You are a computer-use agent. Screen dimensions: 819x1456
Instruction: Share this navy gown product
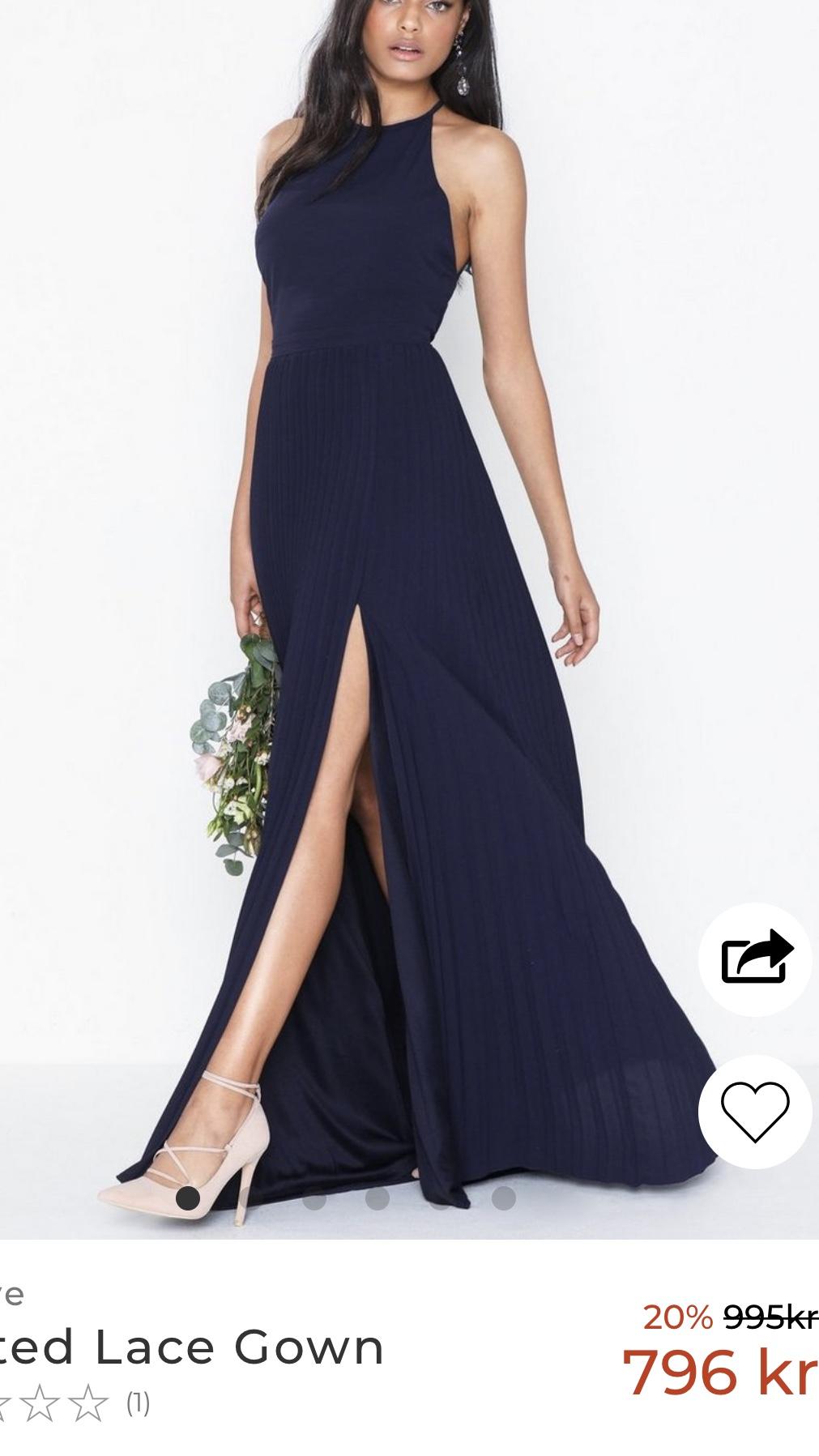(x=755, y=959)
